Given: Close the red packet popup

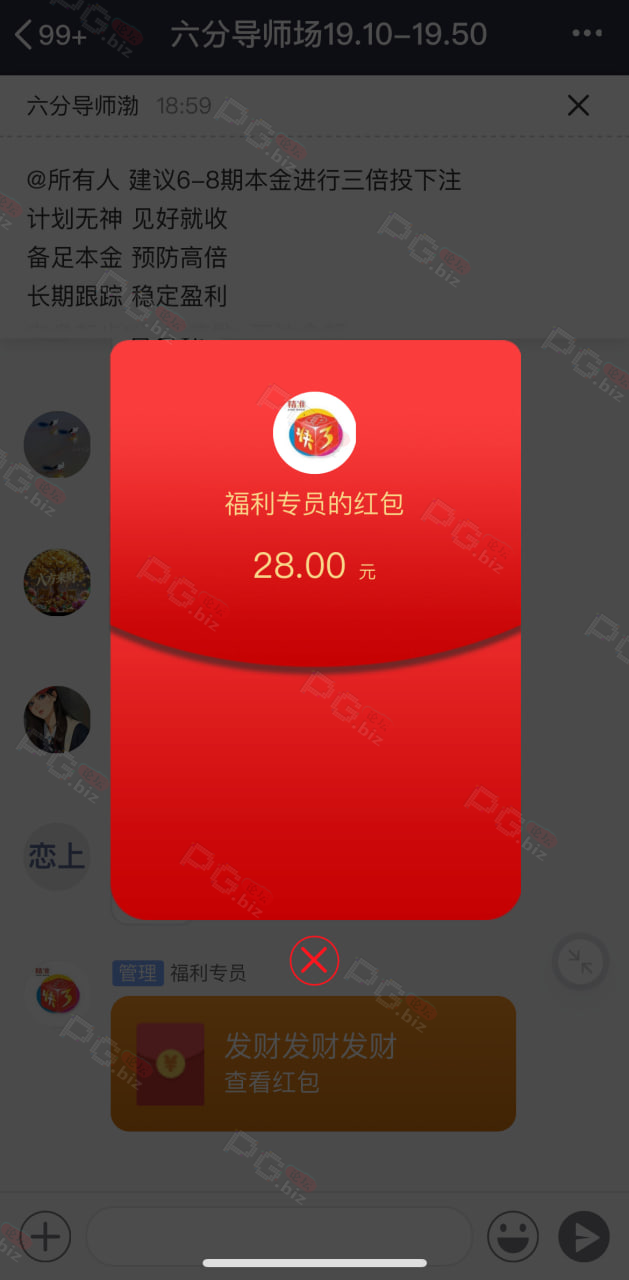Looking at the screenshot, I should 314,961.
